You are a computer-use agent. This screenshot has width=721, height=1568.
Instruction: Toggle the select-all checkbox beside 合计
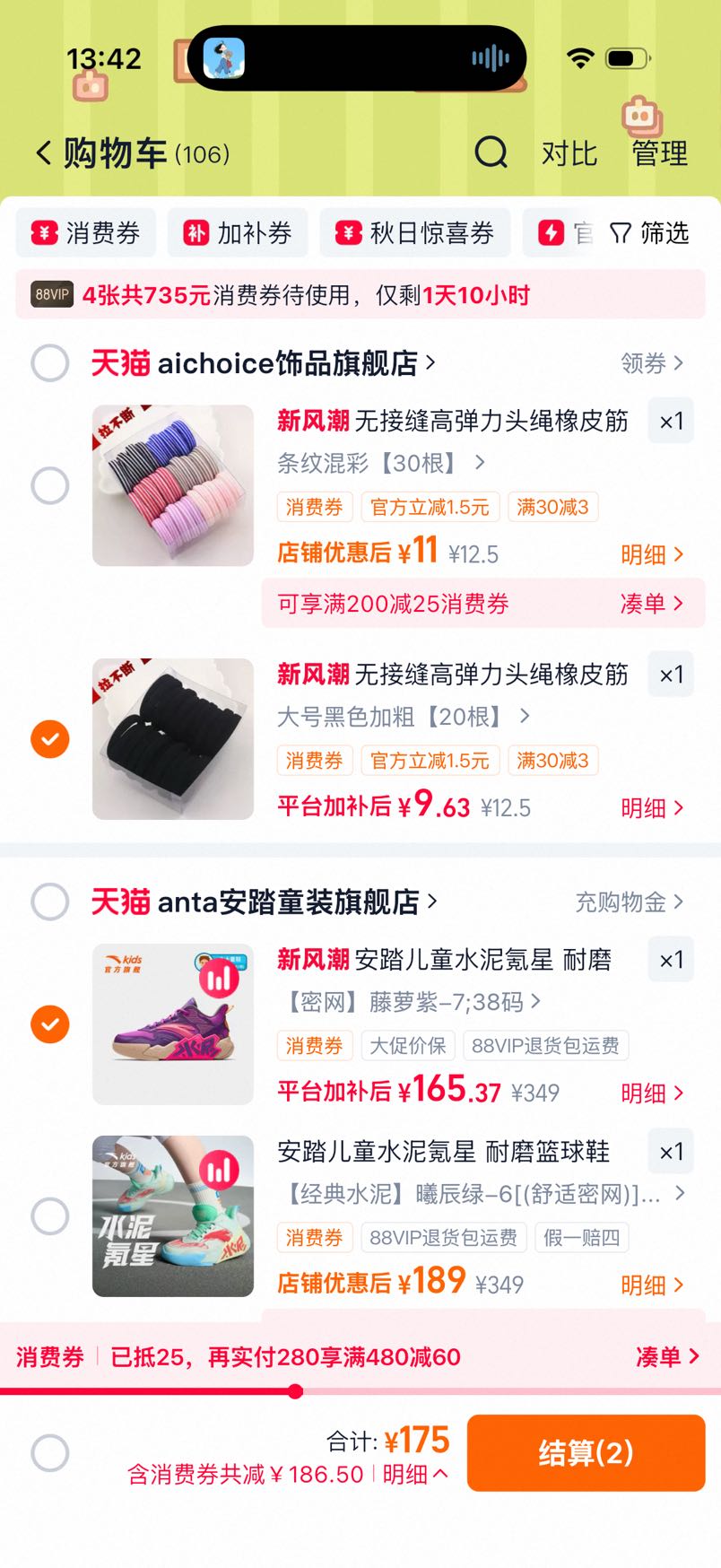[x=50, y=1453]
